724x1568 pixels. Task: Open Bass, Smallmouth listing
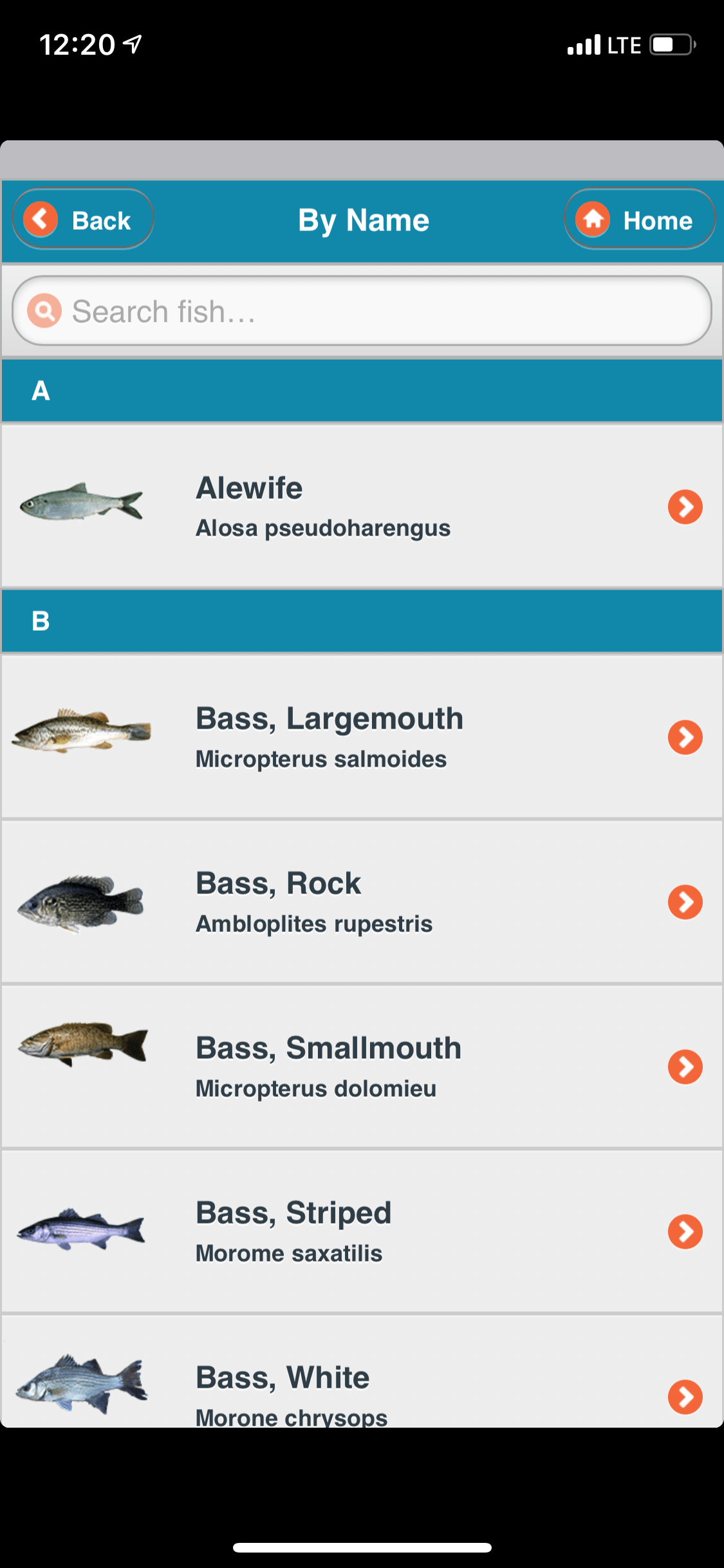[x=362, y=1066]
